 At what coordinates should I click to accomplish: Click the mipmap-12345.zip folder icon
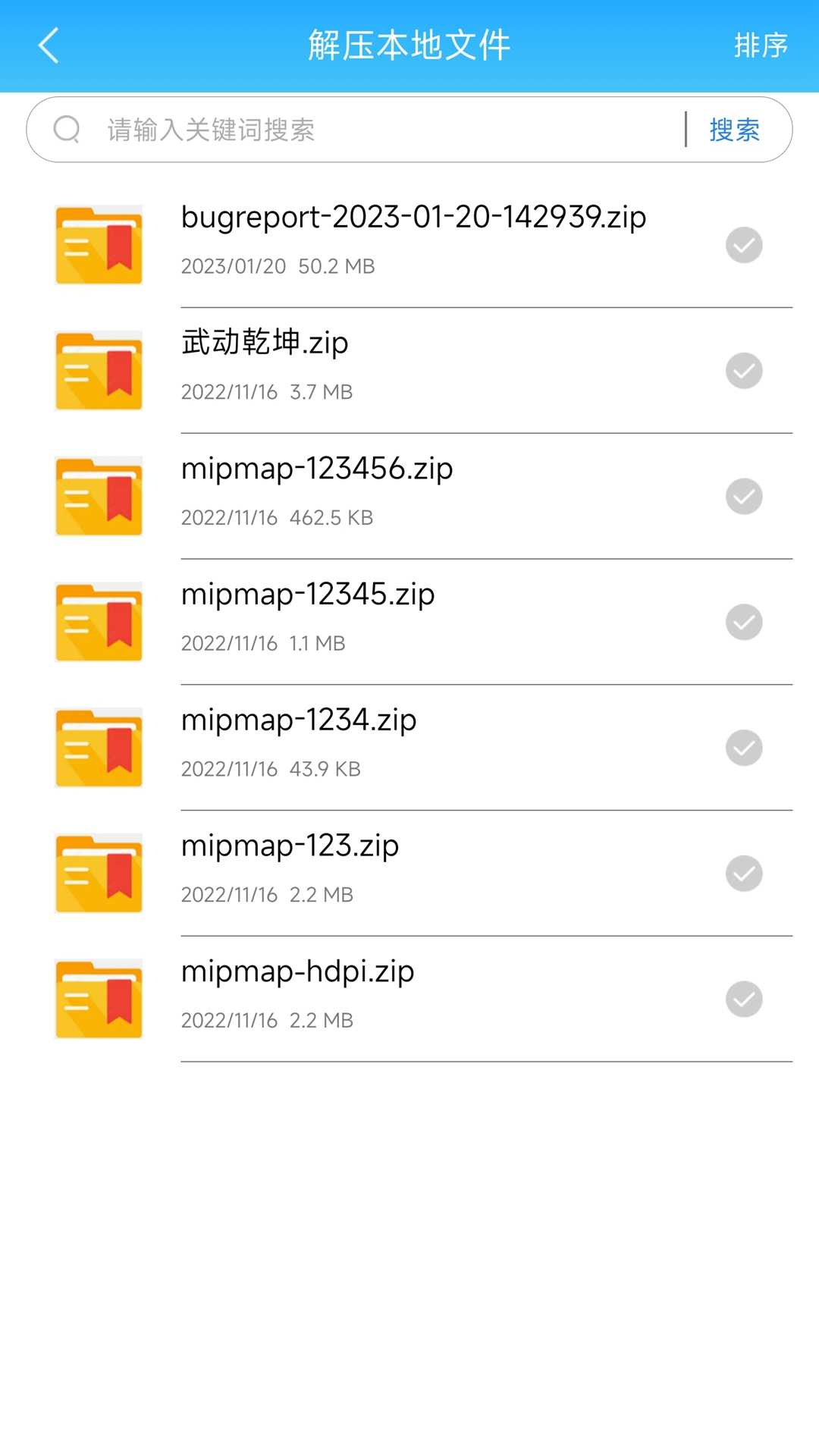(x=99, y=622)
